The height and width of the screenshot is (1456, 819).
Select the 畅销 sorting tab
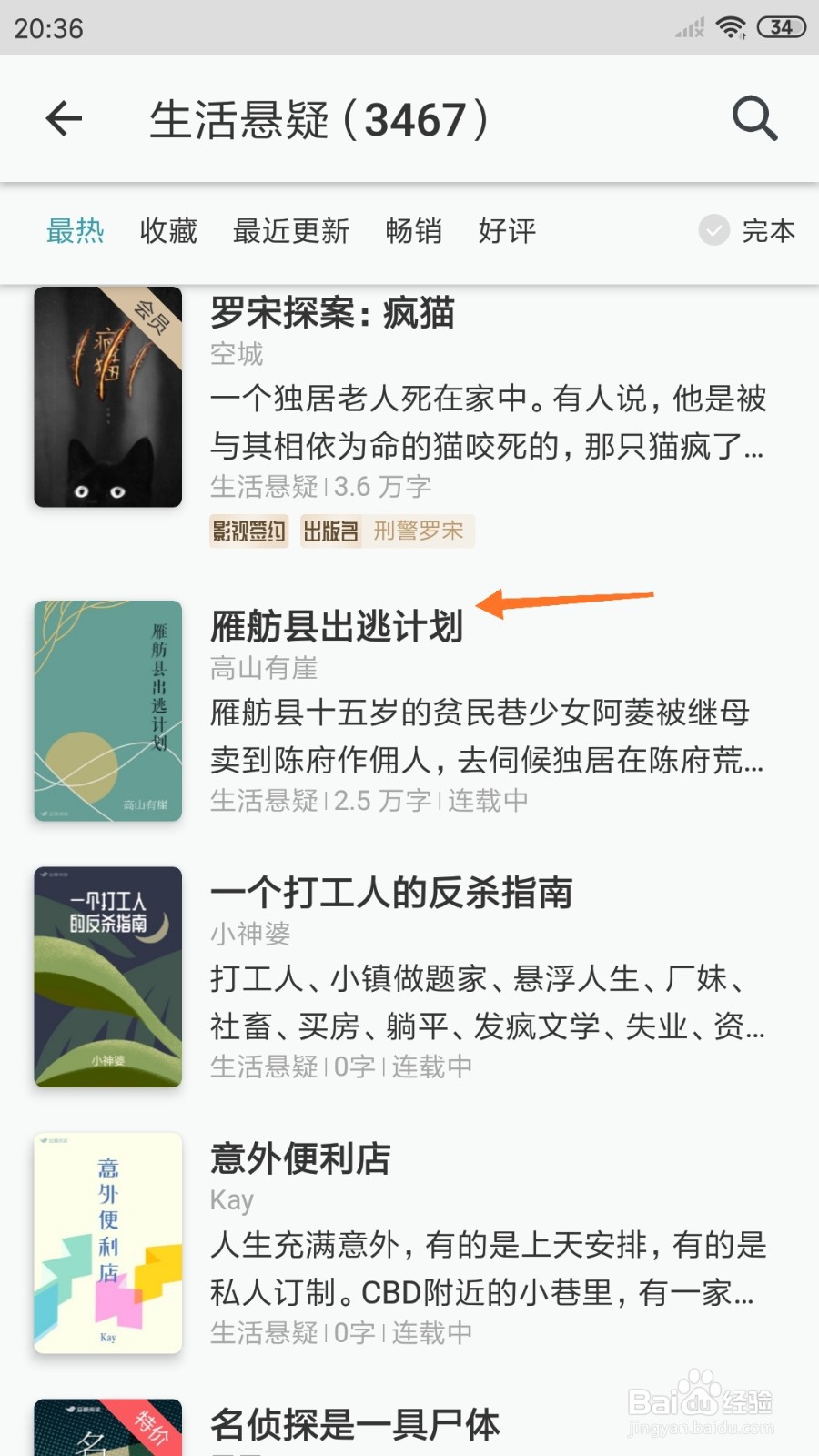point(414,232)
